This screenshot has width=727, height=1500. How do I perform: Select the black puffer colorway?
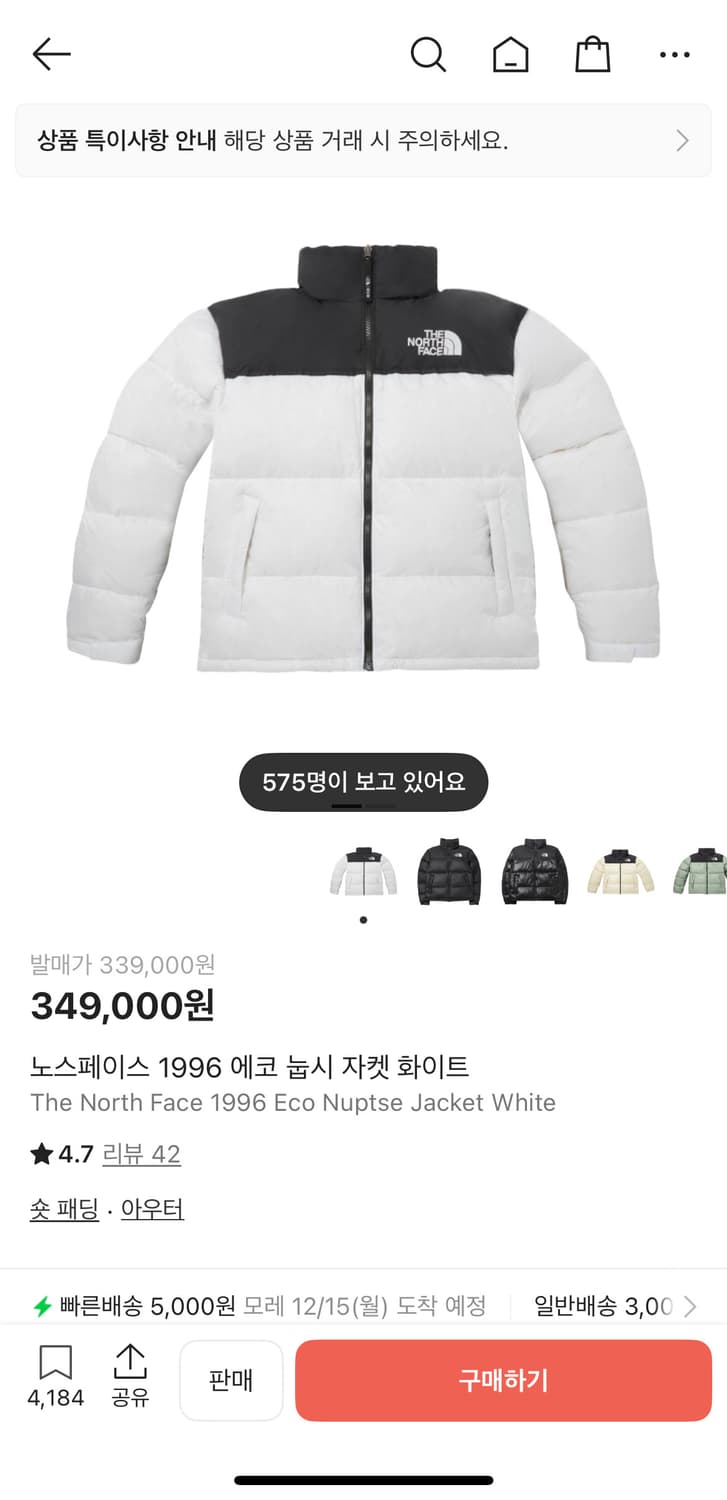click(447, 870)
